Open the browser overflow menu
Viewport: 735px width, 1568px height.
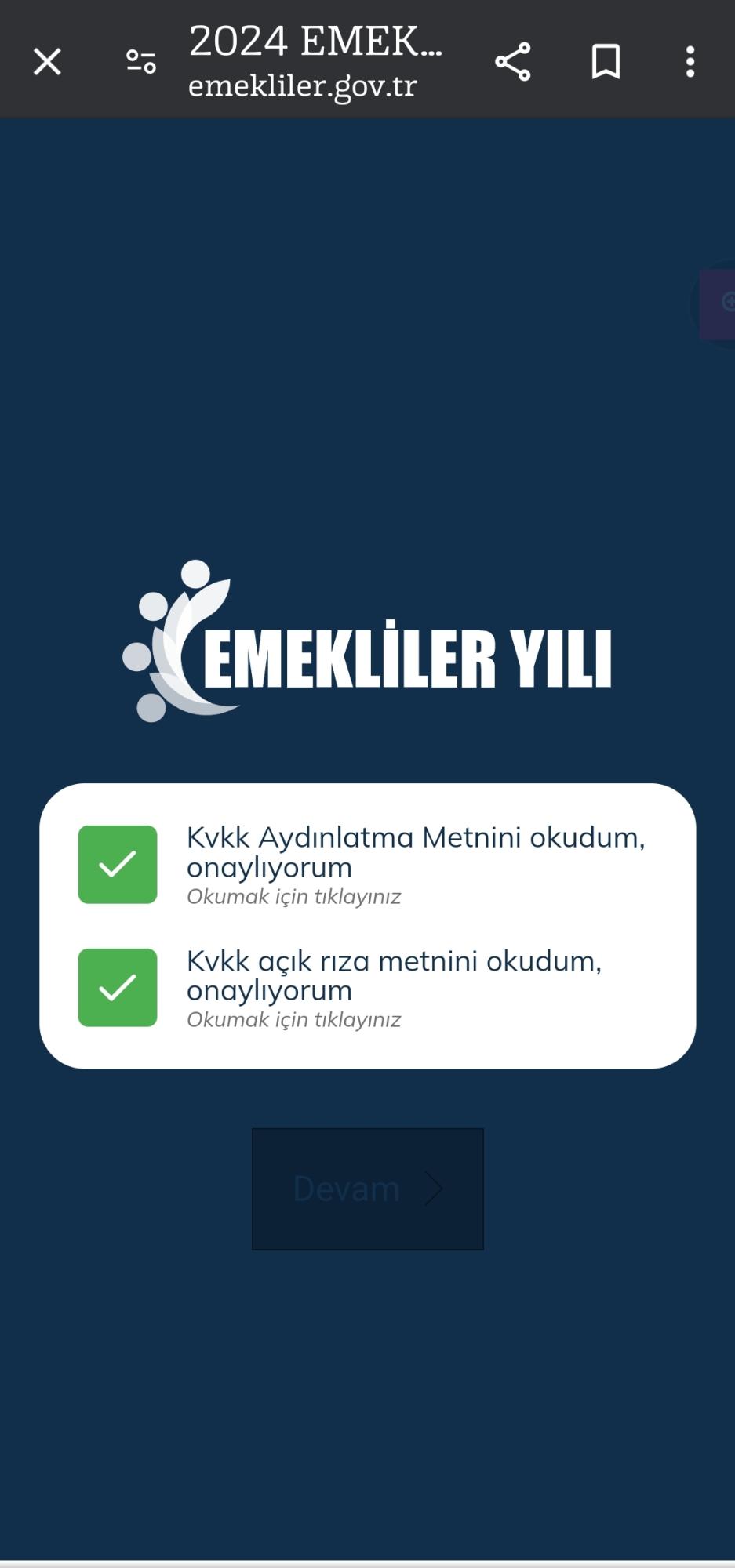coord(690,61)
